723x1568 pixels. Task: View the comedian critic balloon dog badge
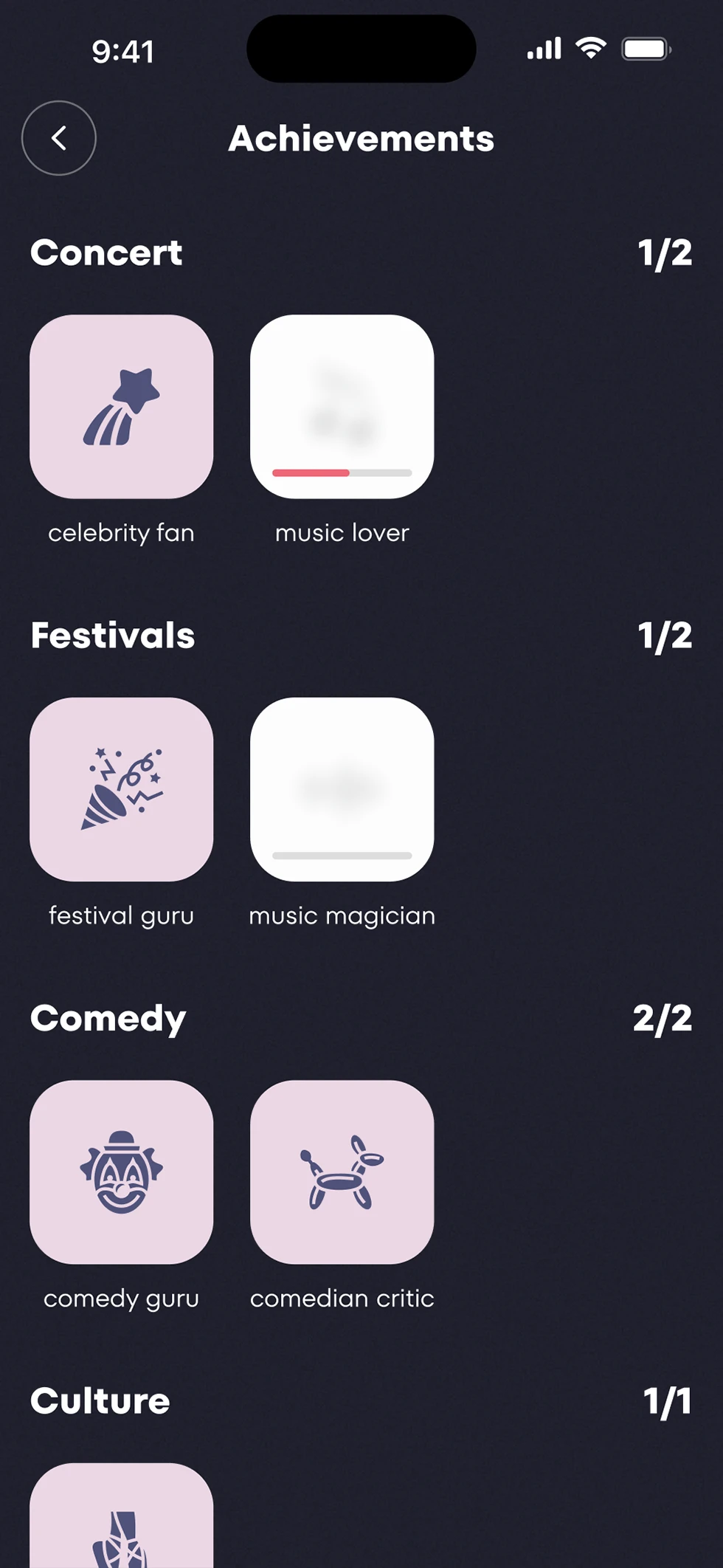pos(342,1172)
